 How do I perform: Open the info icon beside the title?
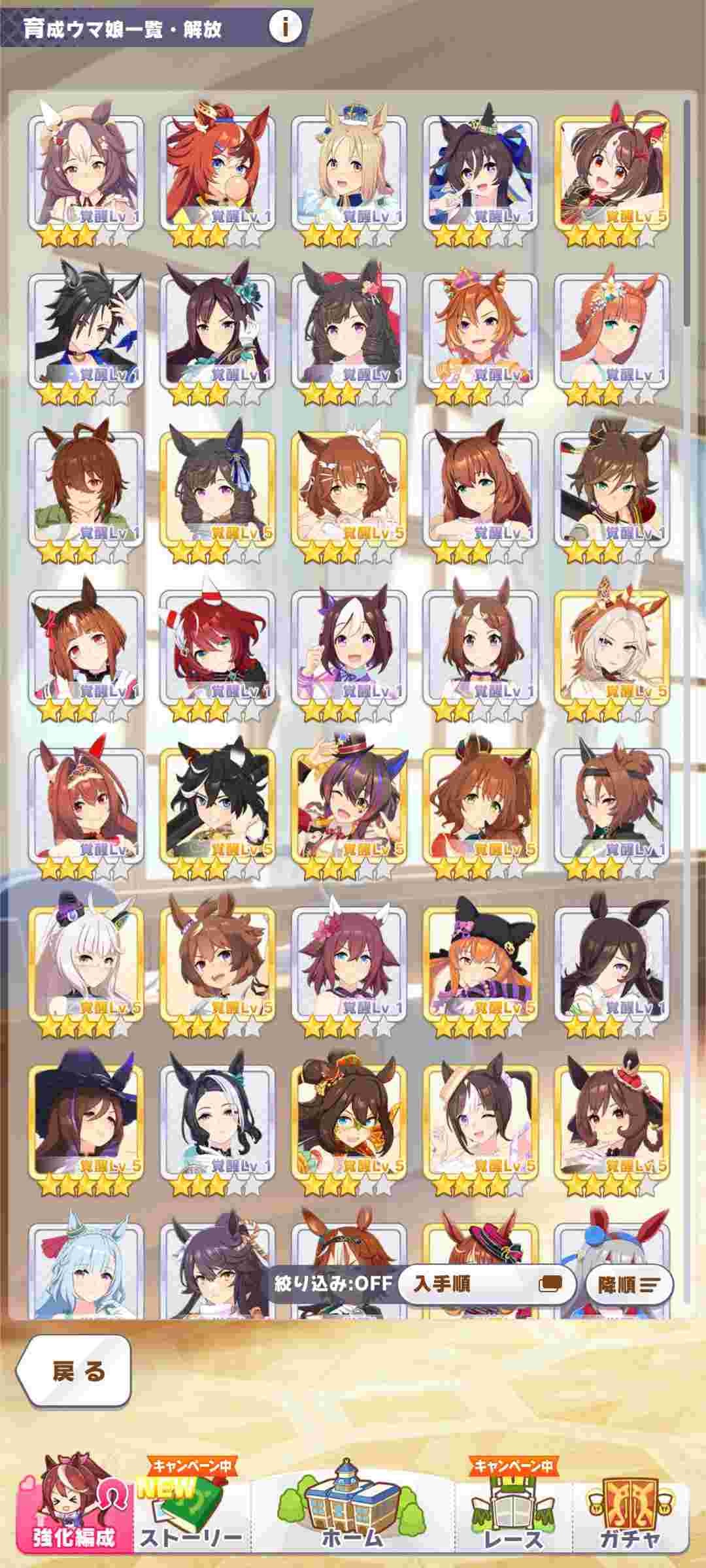286,27
